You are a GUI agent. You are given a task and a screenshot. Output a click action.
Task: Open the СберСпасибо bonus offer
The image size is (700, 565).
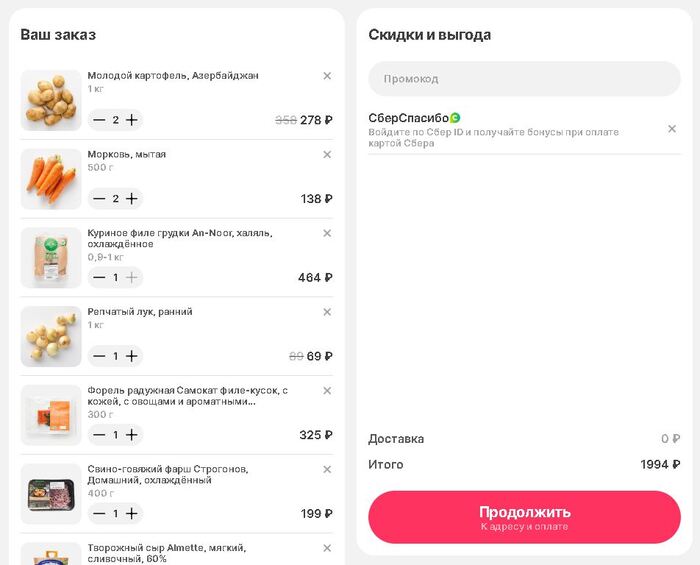(500, 130)
